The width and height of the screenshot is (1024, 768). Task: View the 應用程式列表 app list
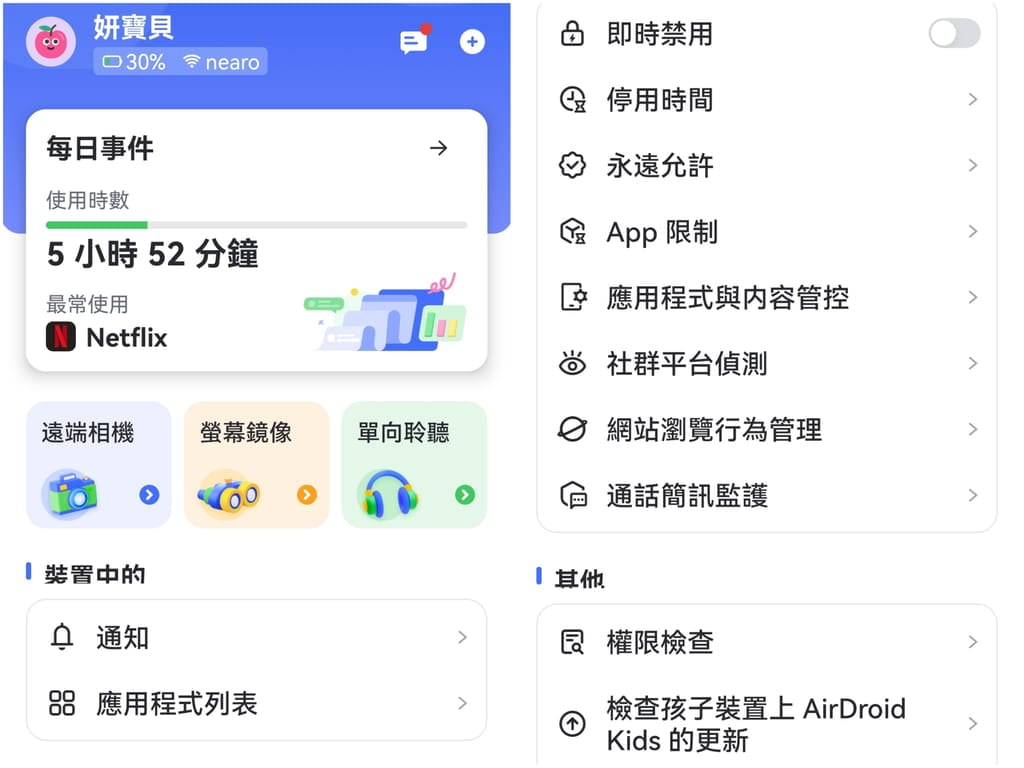pos(256,703)
